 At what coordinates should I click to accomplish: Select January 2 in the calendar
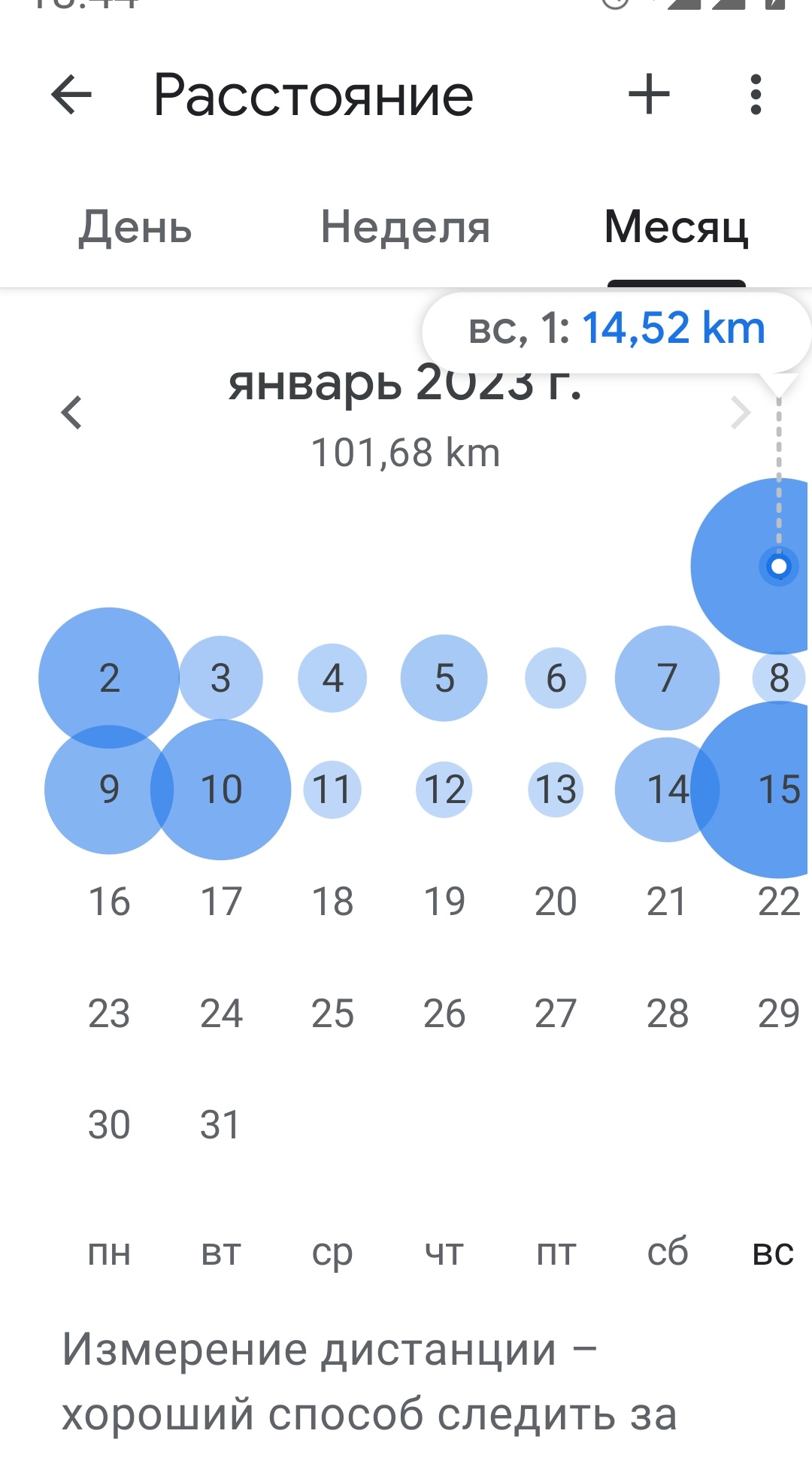109,677
